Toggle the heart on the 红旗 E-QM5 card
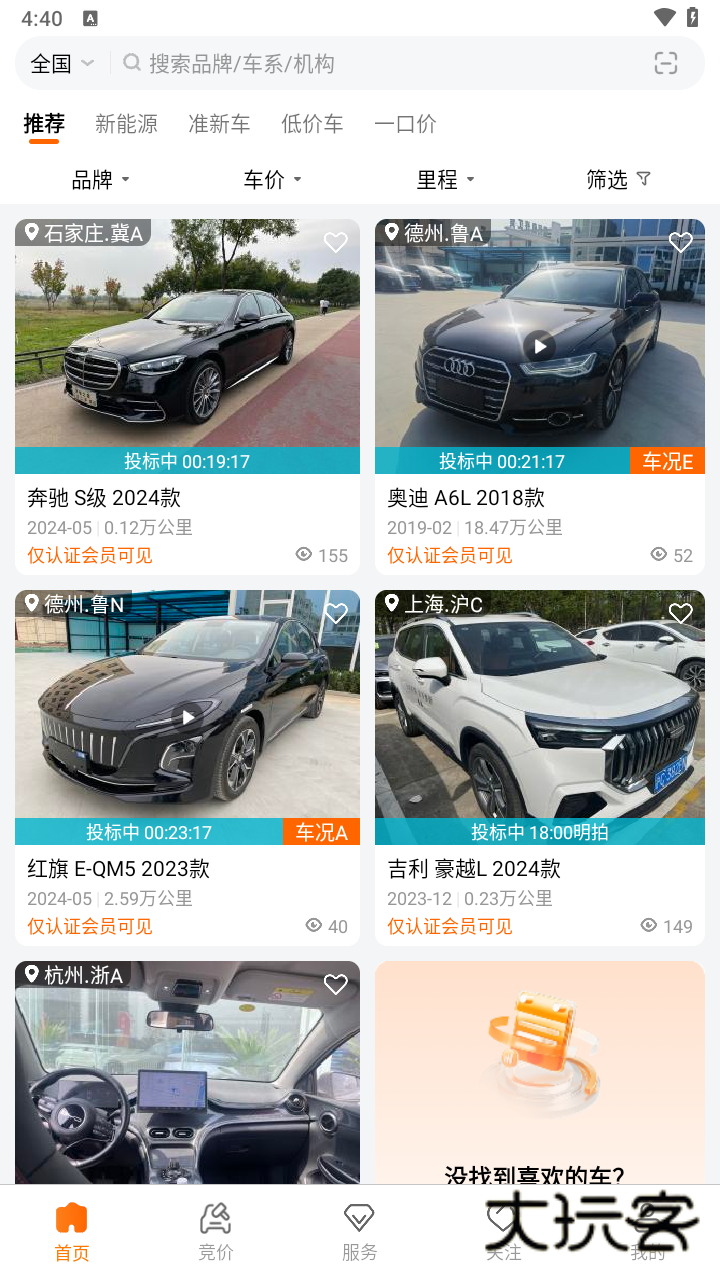The image size is (720, 1280). click(335, 613)
